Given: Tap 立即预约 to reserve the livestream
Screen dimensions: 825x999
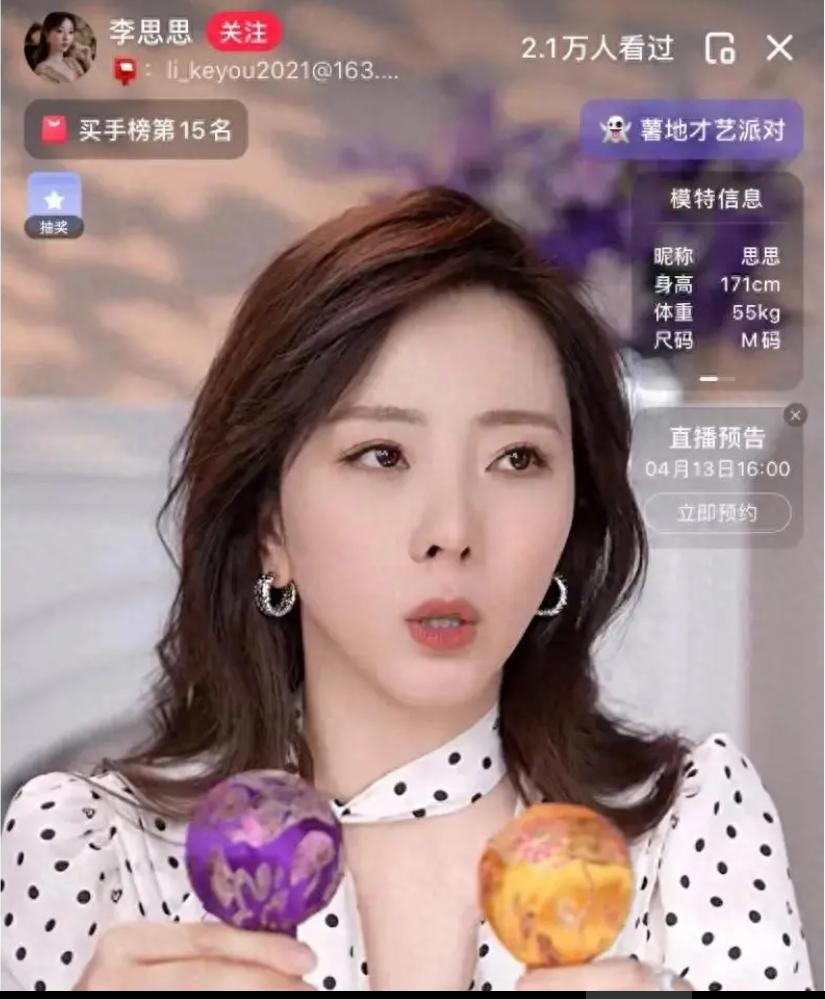Looking at the screenshot, I should click(717, 514).
